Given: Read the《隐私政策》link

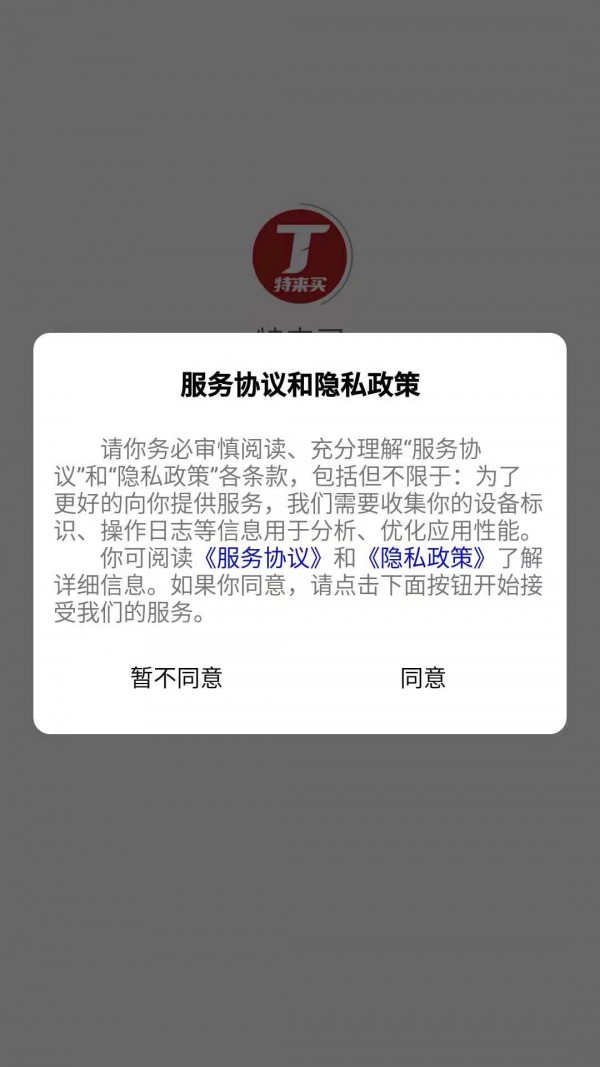Looking at the screenshot, I should (426, 558).
